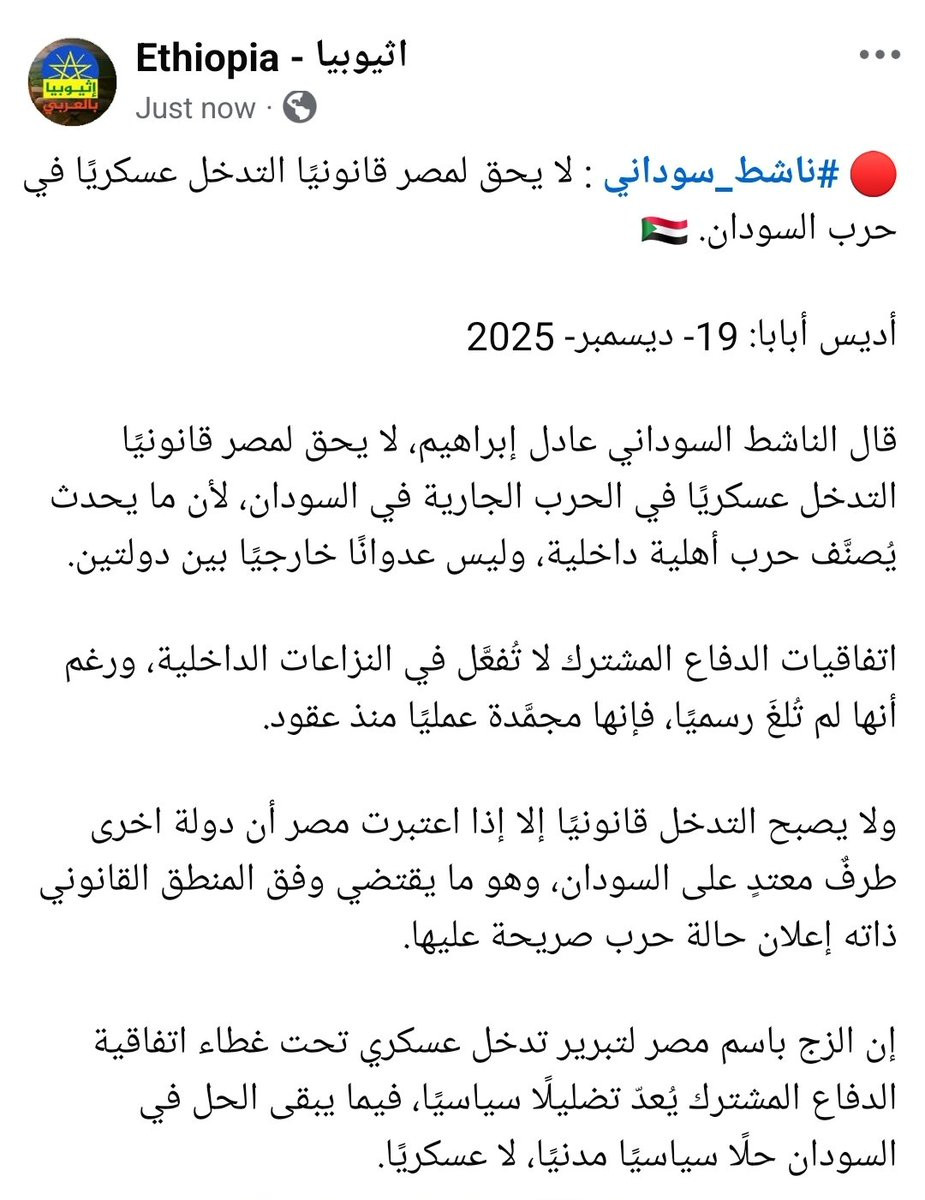The width and height of the screenshot is (925, 1200).
Task: Open the Ethiopia page profile picture
Action: 70,84
